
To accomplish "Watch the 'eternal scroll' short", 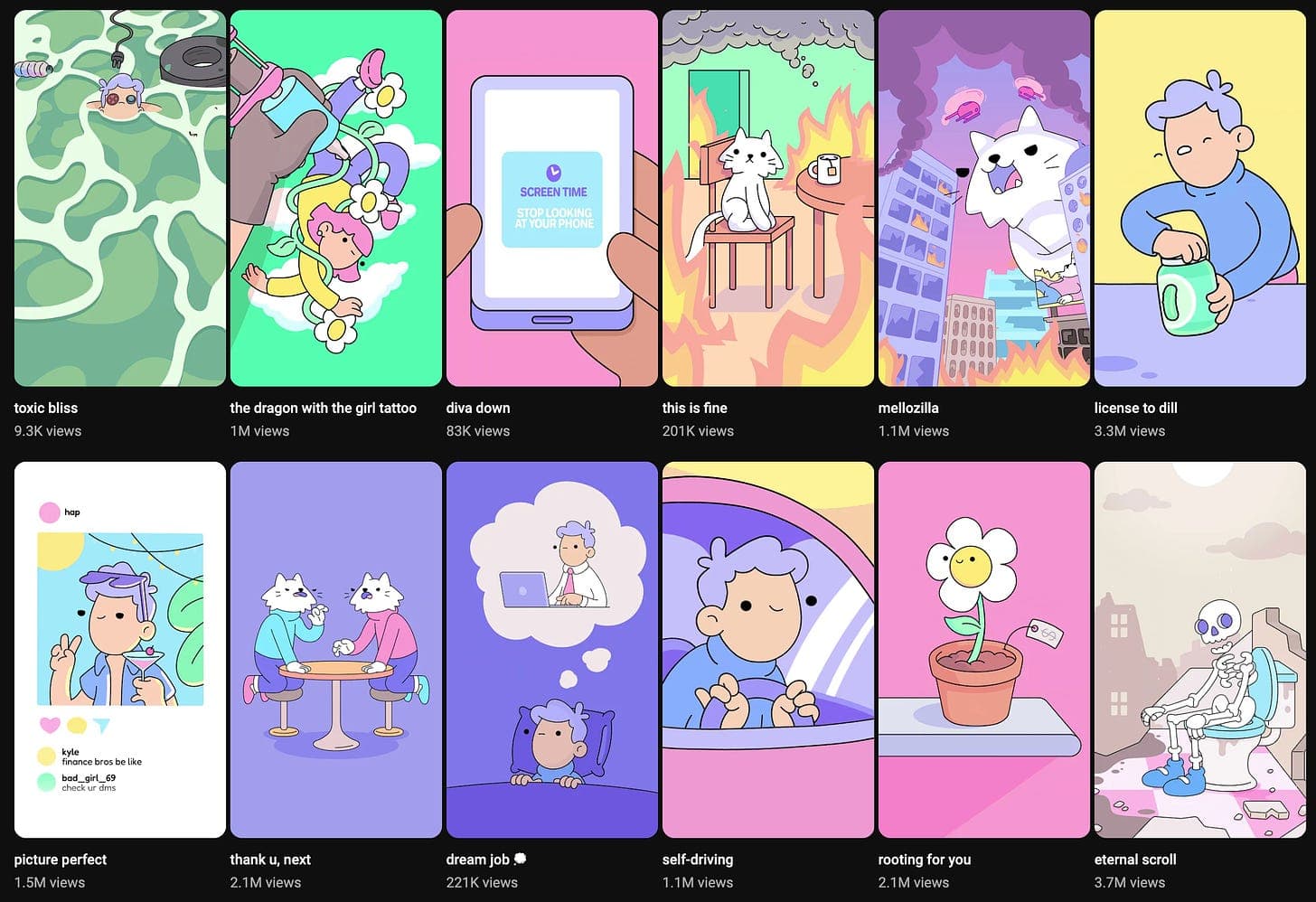I will click(1199, 649).
